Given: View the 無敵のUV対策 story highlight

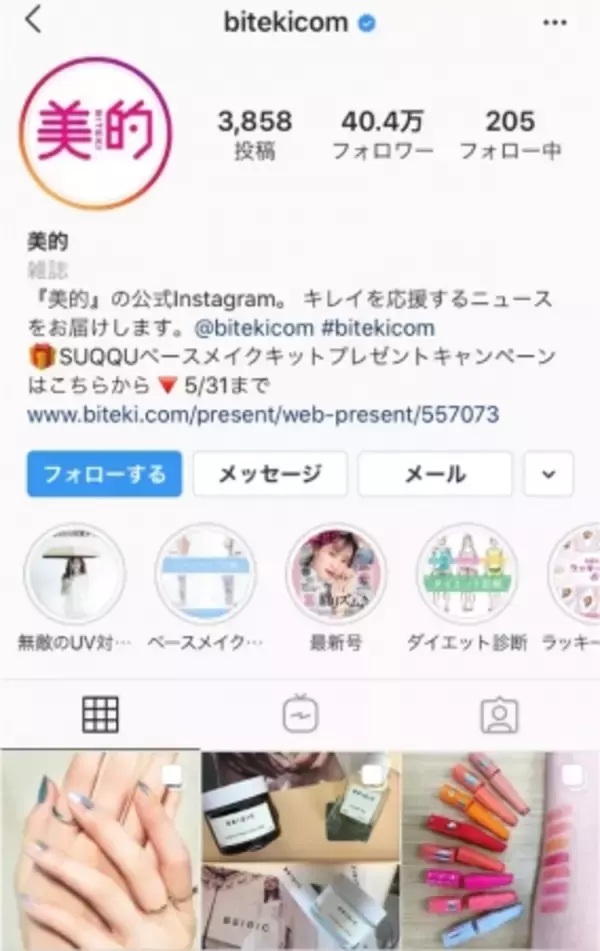Looking at the screenshot, I should 75,574.
